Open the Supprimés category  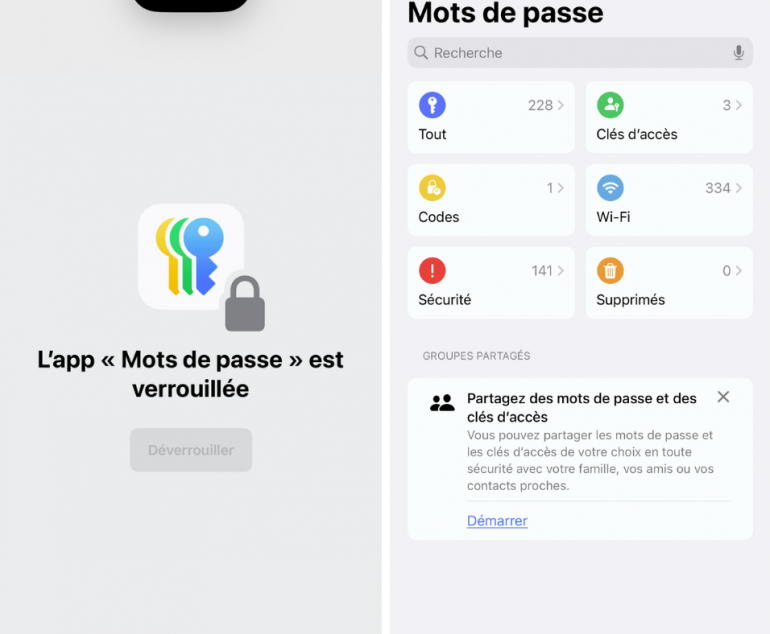pos(669,283)
